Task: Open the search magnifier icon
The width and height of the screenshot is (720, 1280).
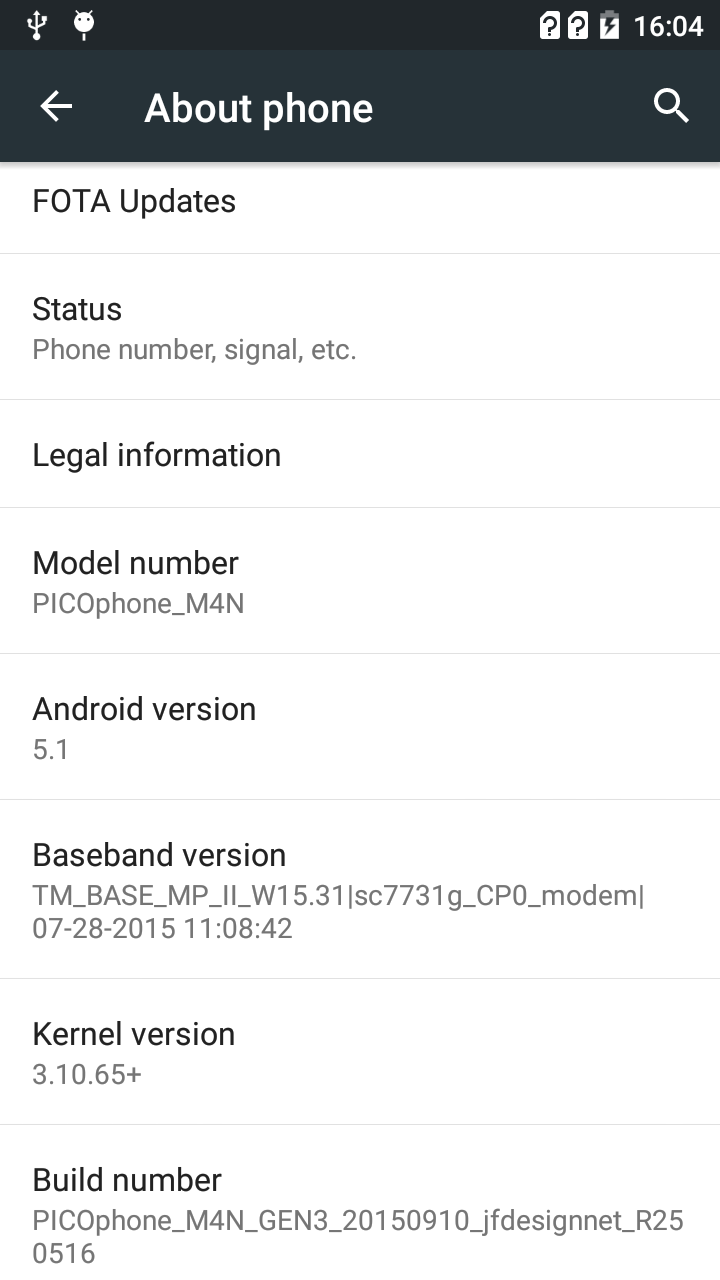Action: [671, 106]
